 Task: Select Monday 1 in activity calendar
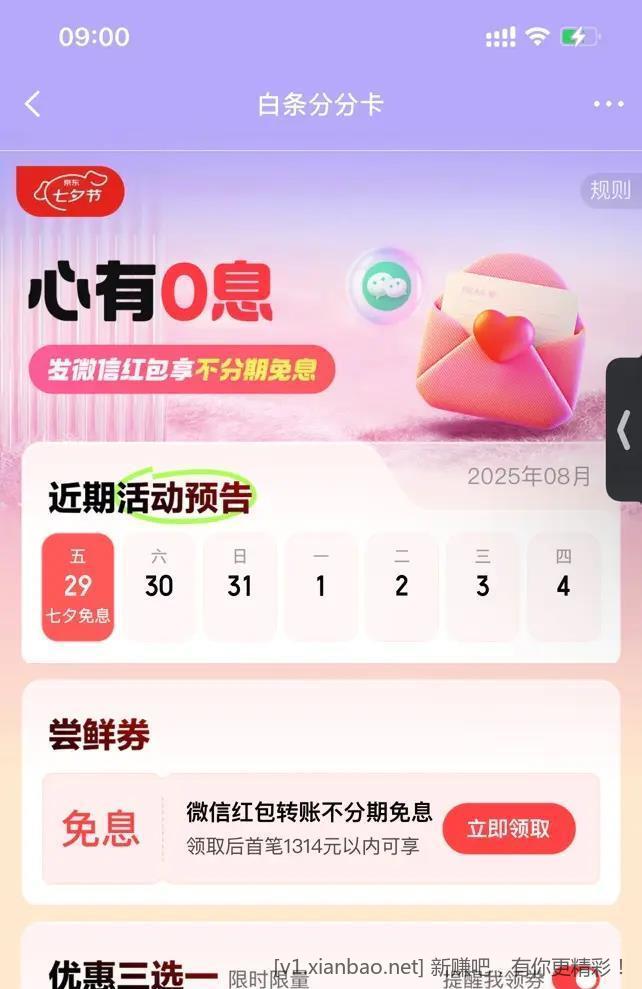click(x=321, y=587)
